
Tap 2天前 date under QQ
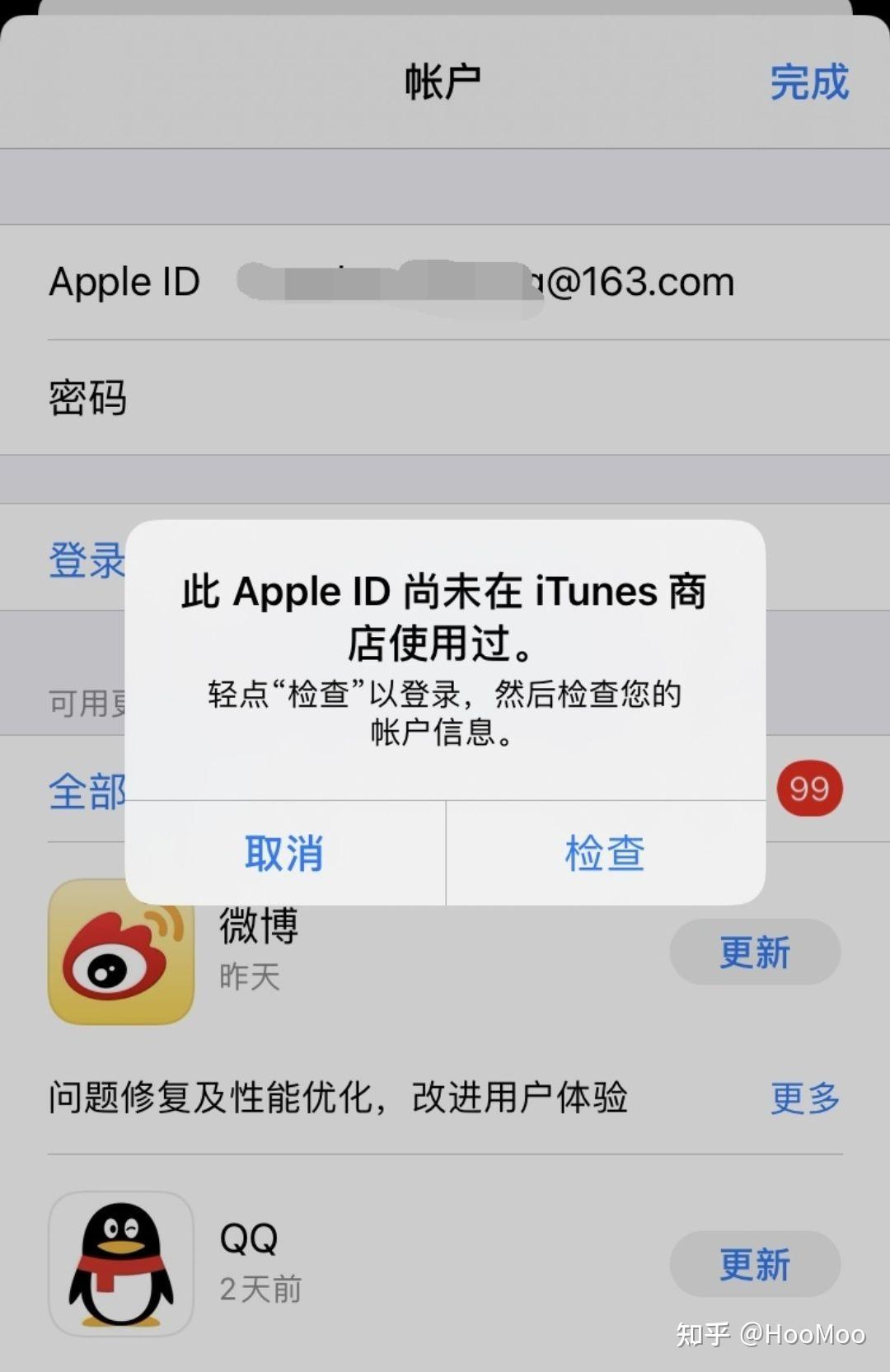260,1291
